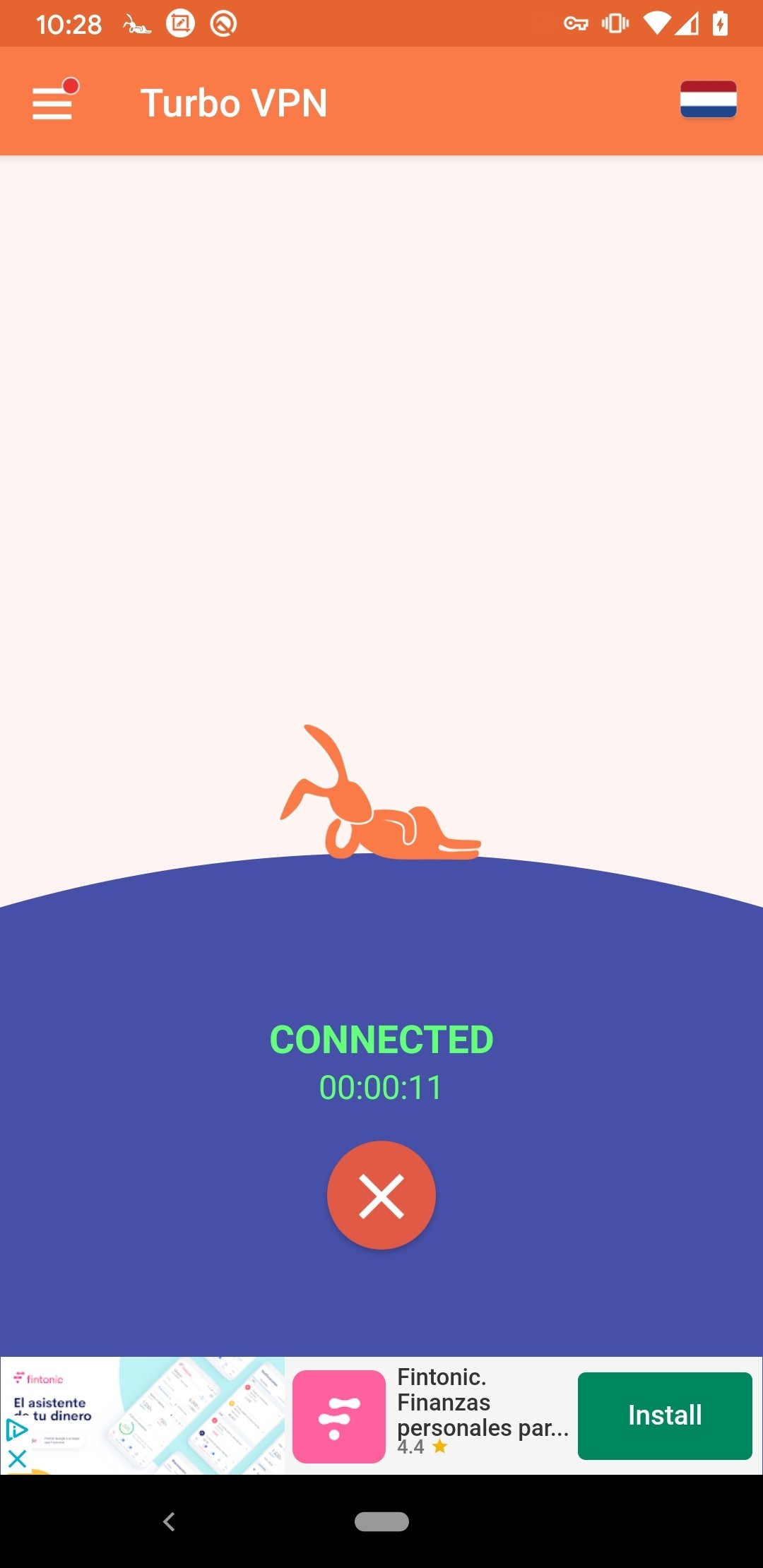Open the hamburger drawer menu

click(x=54, y=102)
